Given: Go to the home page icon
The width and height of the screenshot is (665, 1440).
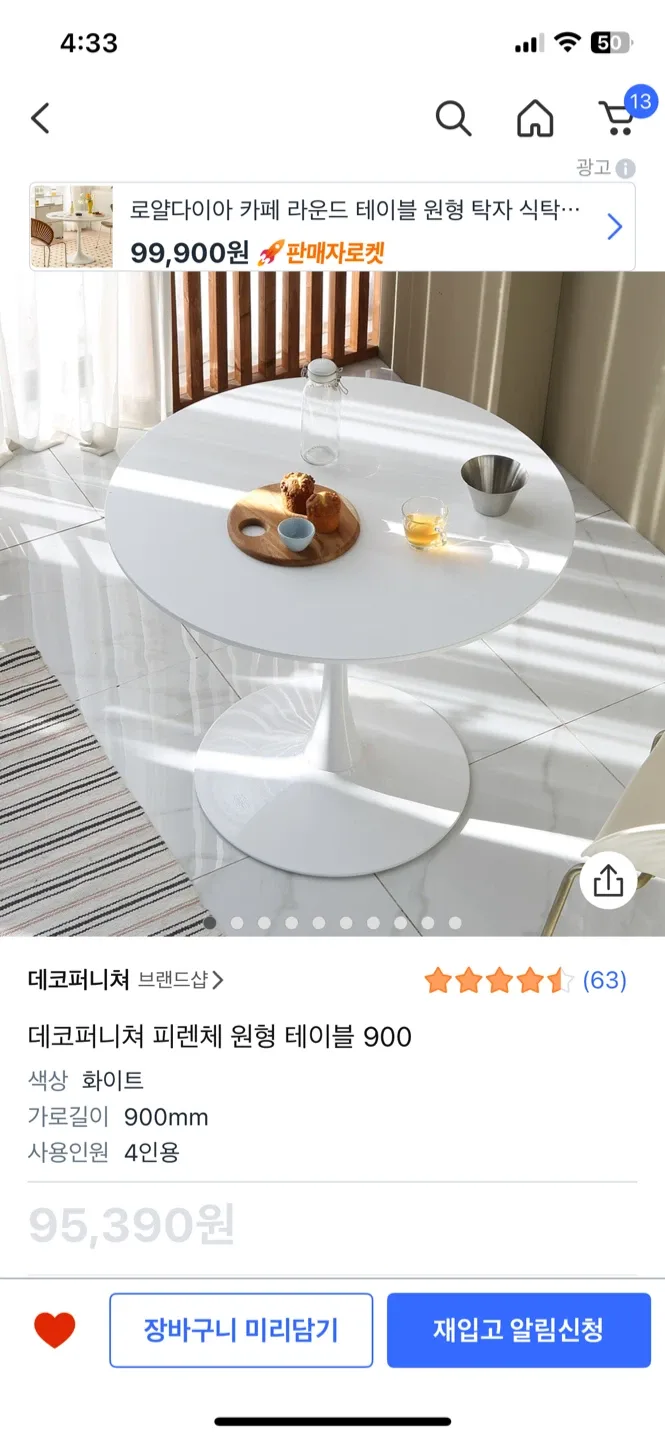Looking at the screenshot, I should 535,120.
